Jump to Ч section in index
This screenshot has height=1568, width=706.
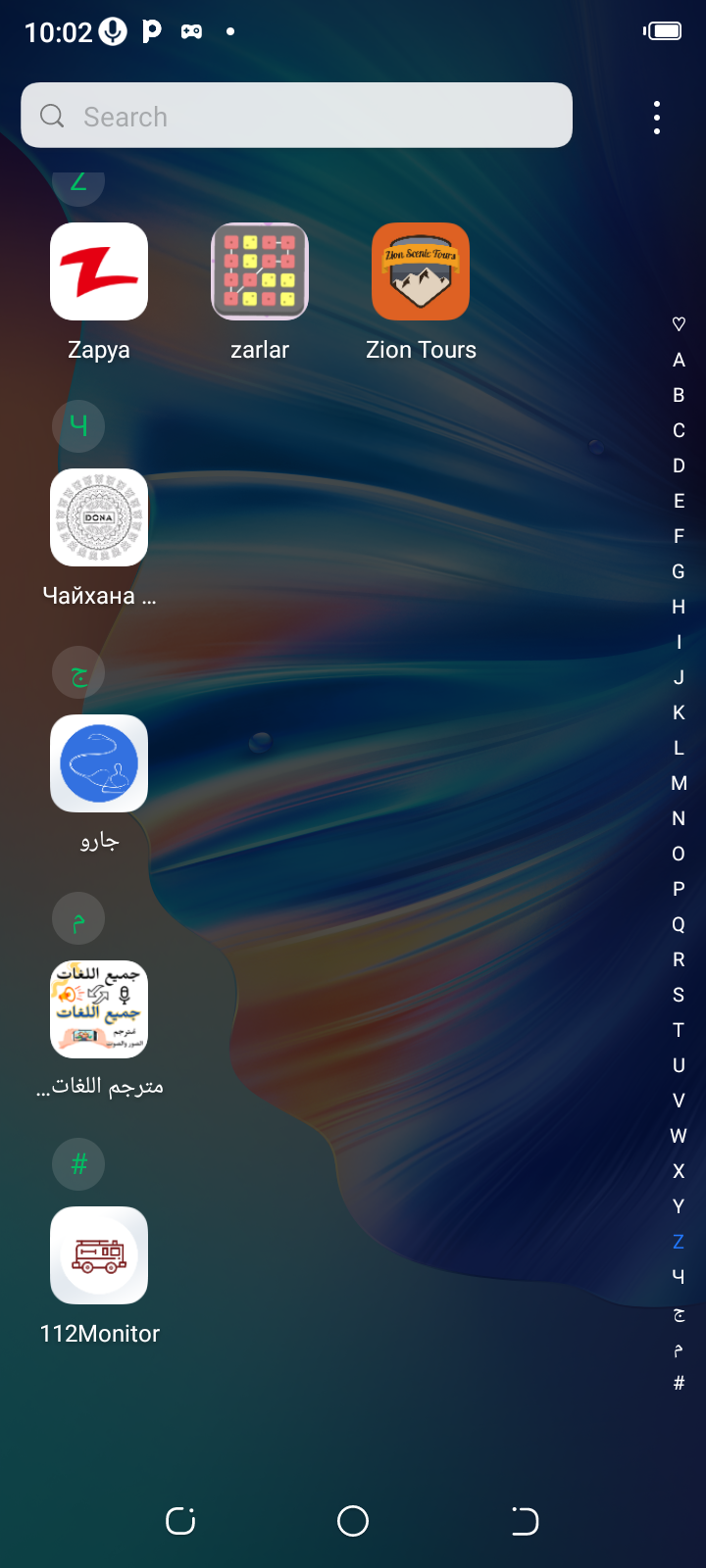pos(679,1277)
